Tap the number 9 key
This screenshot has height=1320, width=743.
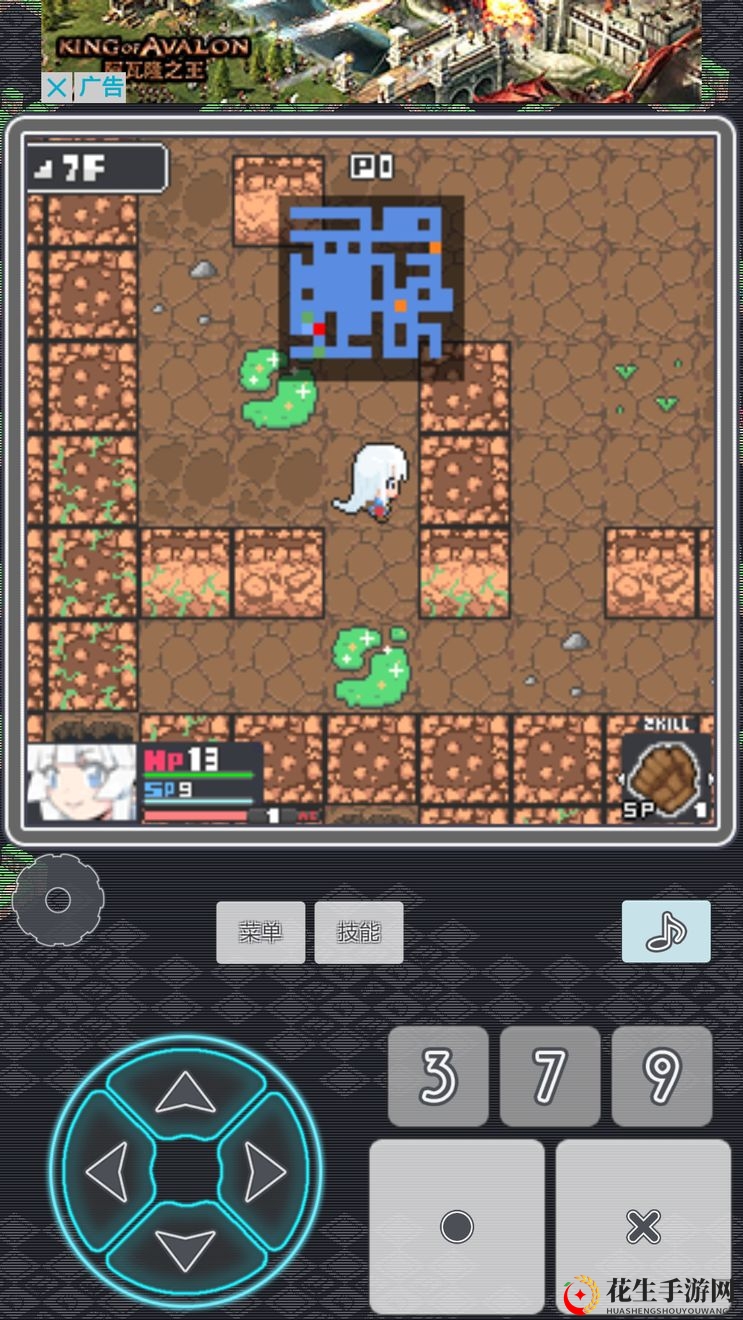[662, 1076]
